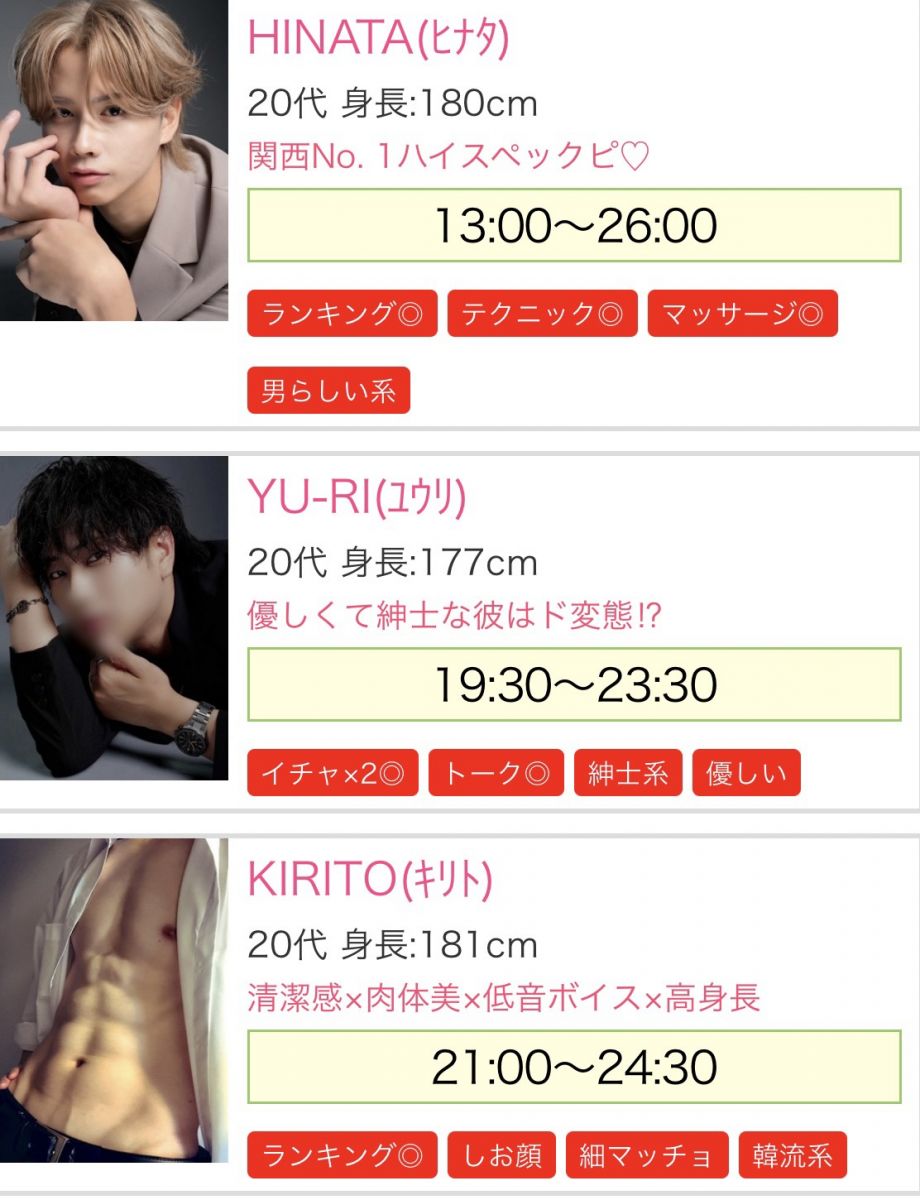Choose the 紳士系 tag
The height and width of the screenshot is (1200, 920).
pos(627,773)
